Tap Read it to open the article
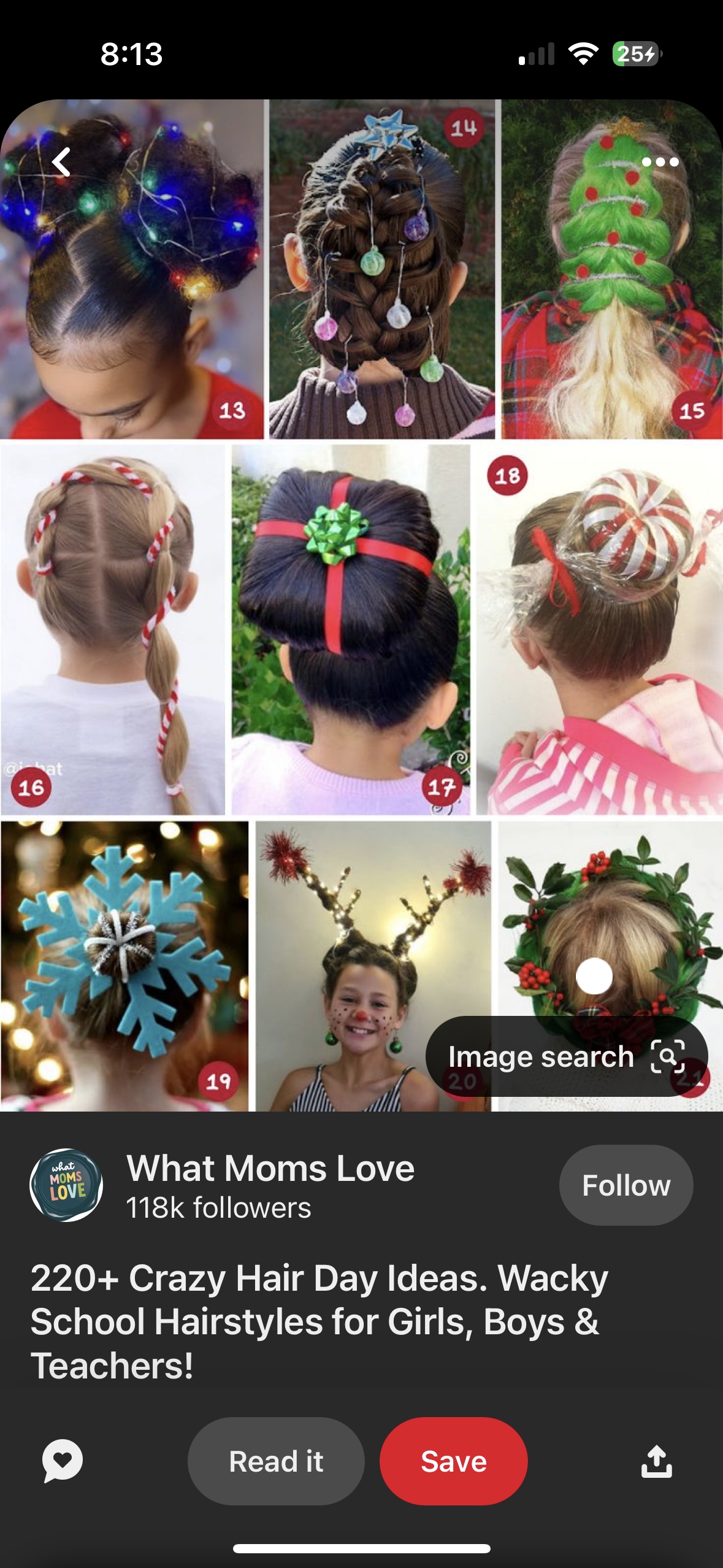The width and height of the screenshot is (723, 1568). click(x=276, y=1461)
